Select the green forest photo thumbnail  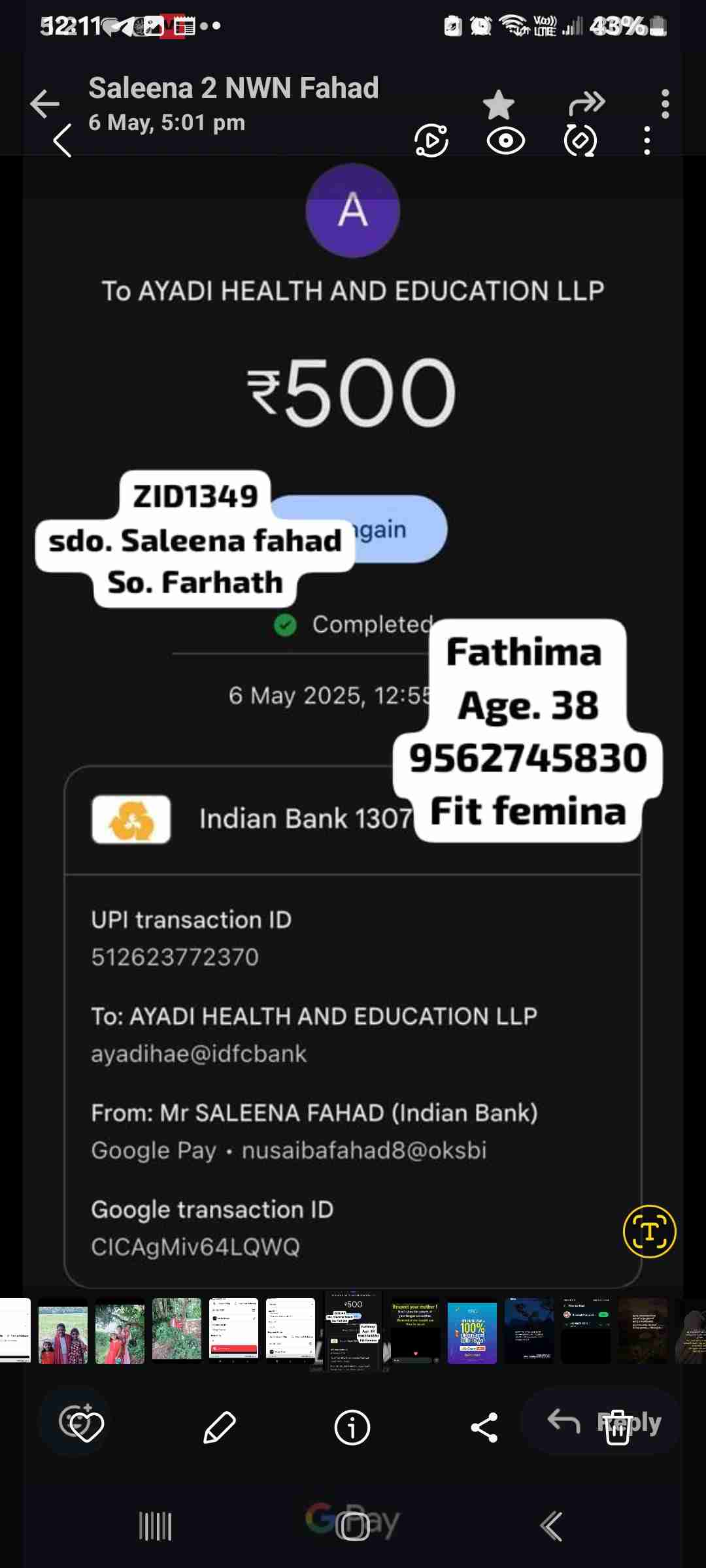click(176, 1330)
